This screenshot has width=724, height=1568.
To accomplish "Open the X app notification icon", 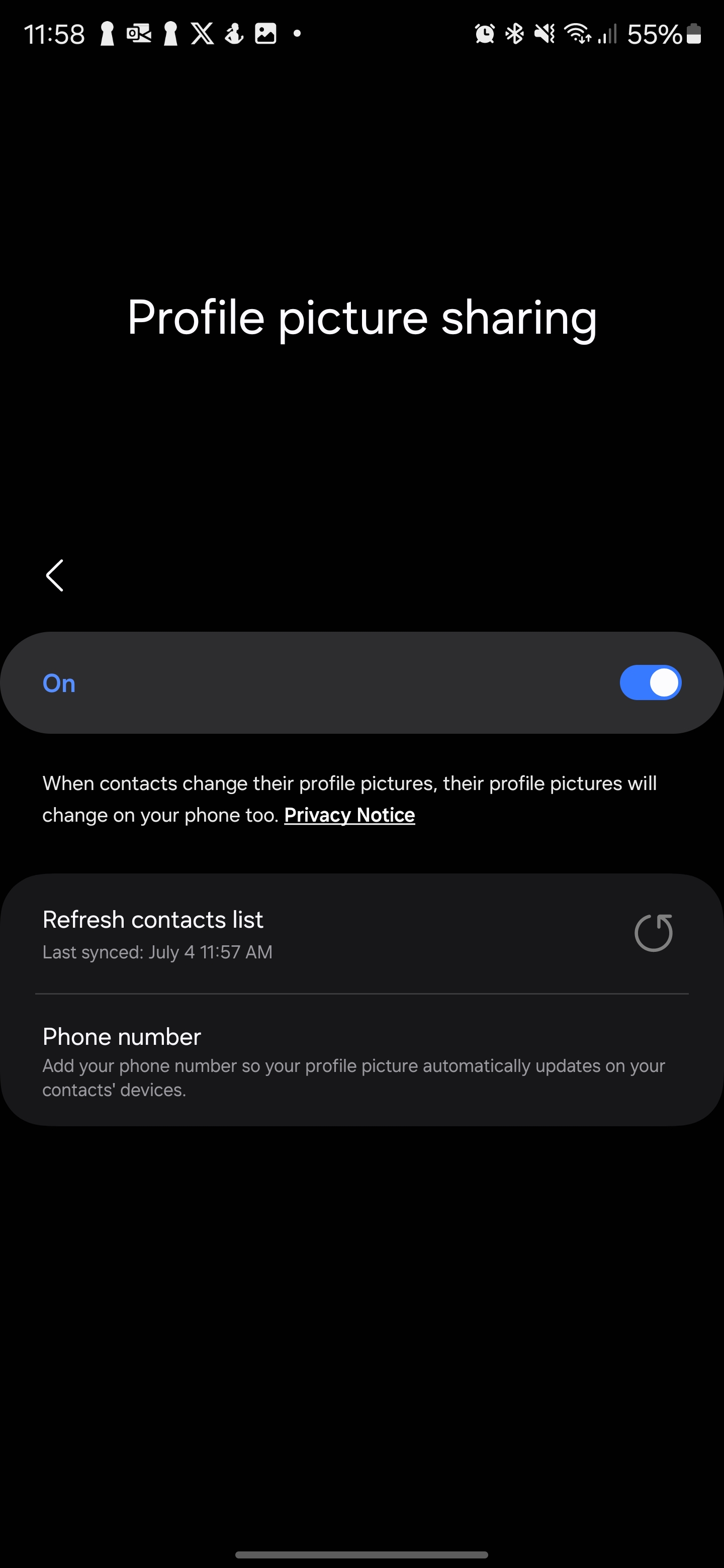I will point(202,34).
